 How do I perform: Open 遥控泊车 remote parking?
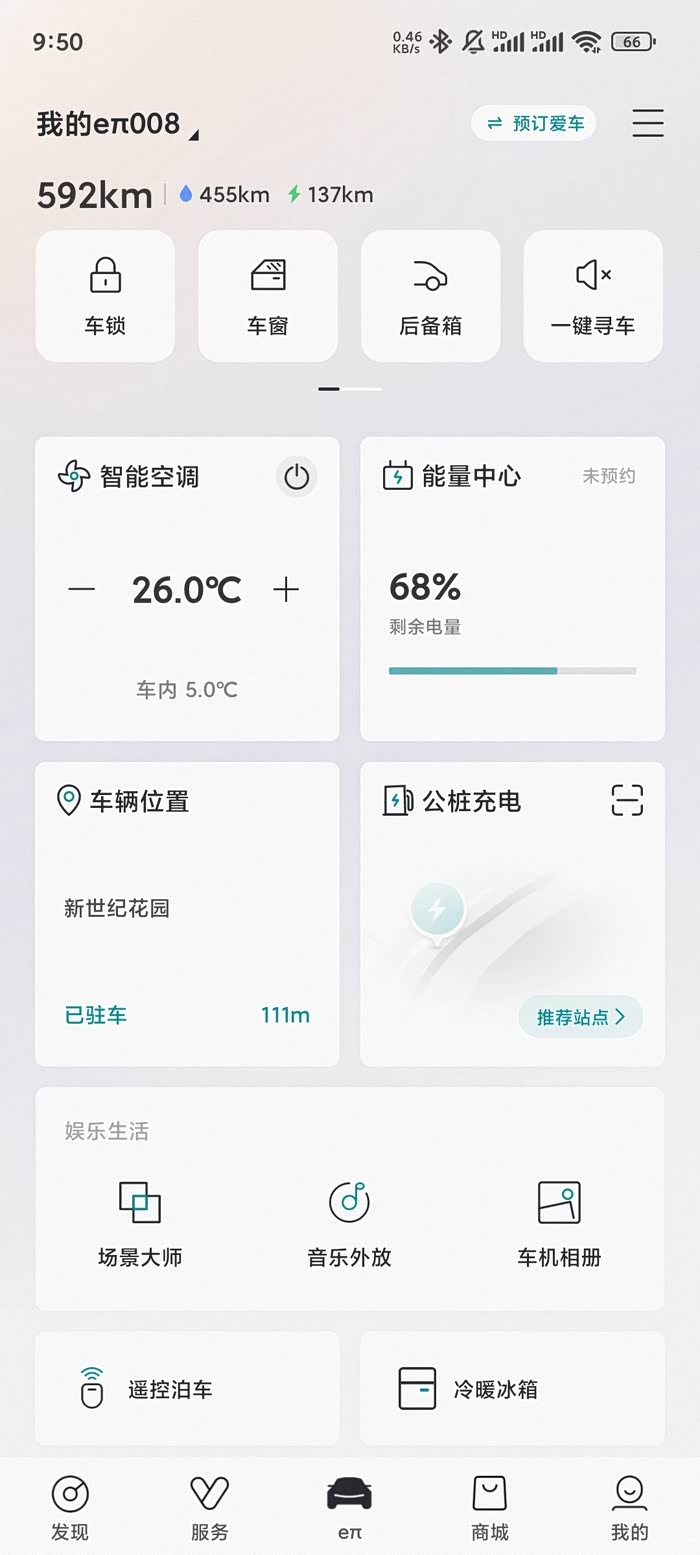tap(187, 1389)
